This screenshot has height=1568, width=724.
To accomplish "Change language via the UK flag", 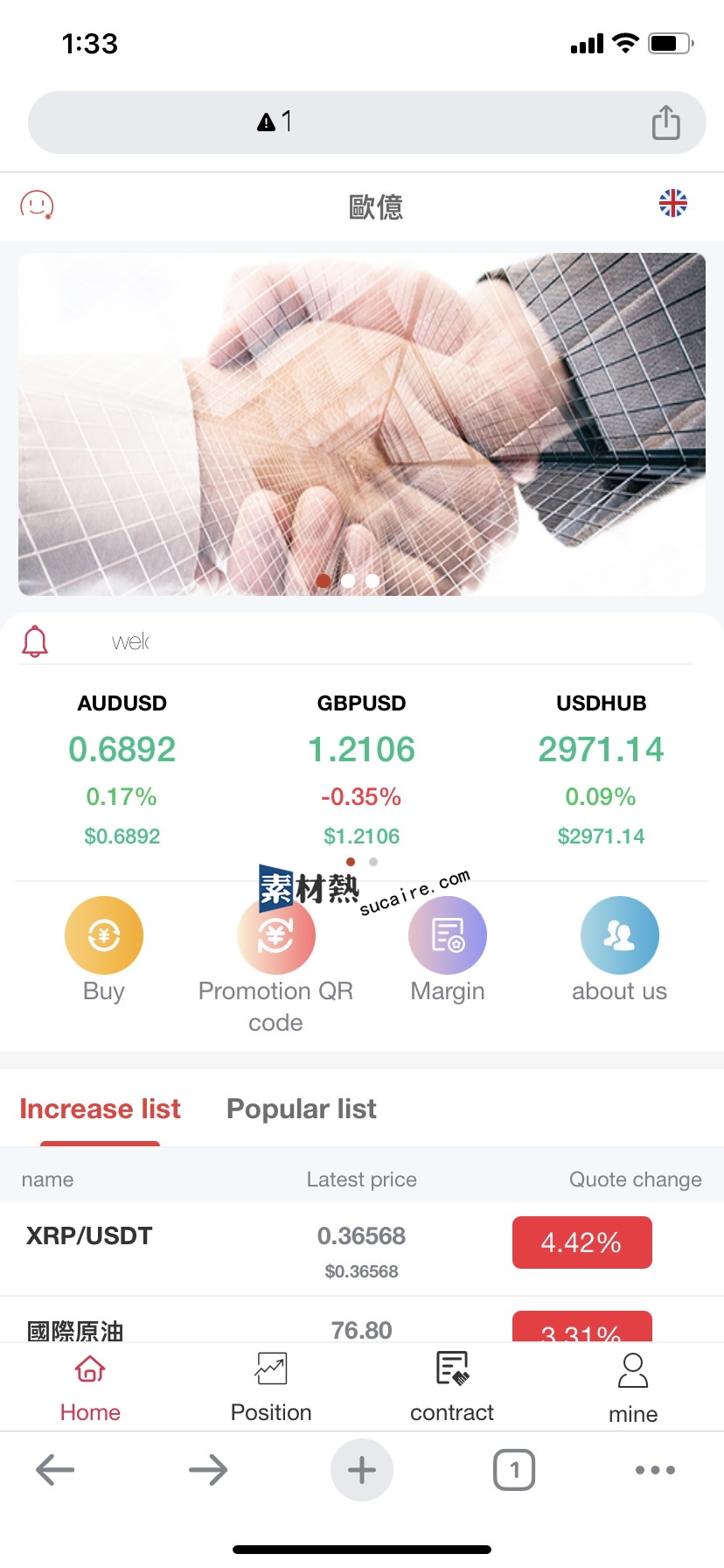I will tap(672, 203).
